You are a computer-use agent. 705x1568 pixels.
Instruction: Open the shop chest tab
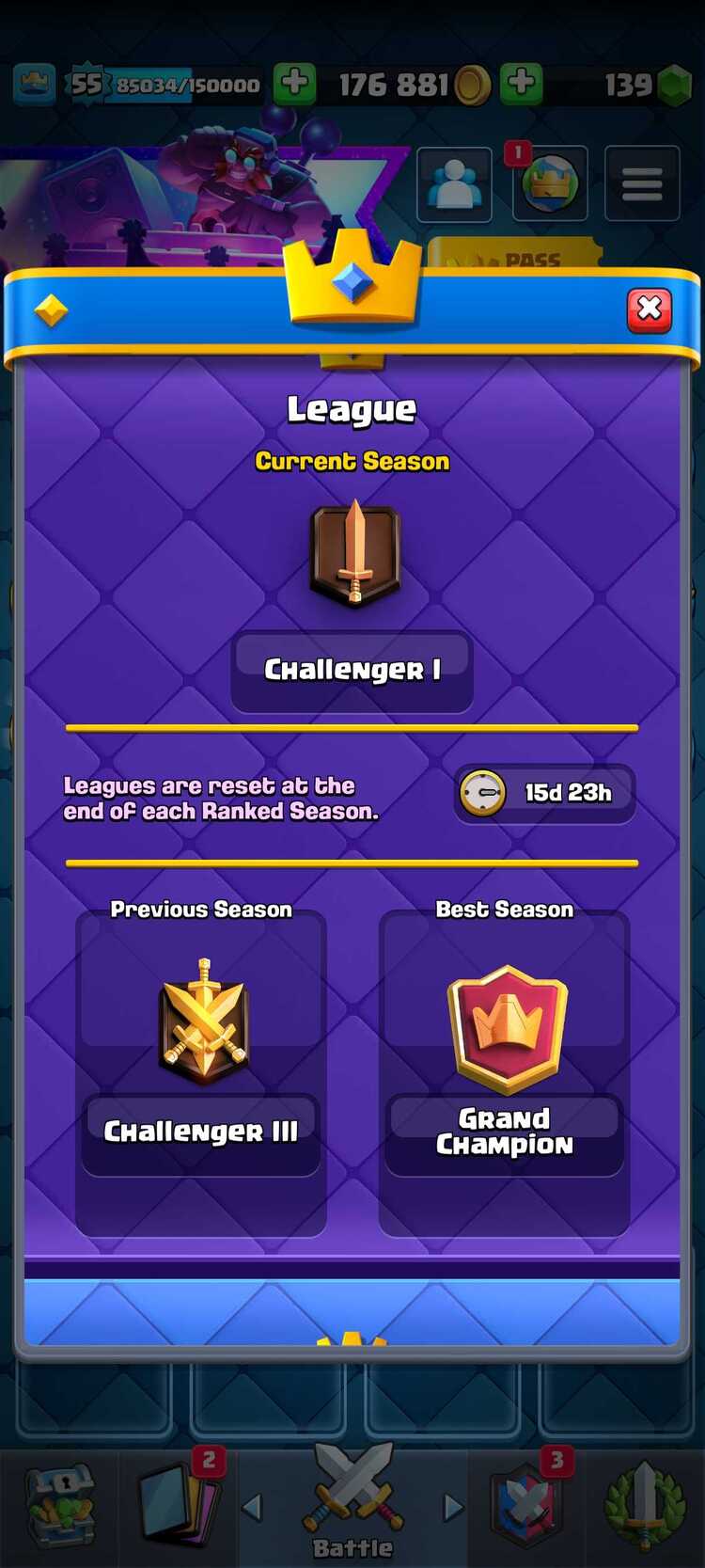[60, 1505]
